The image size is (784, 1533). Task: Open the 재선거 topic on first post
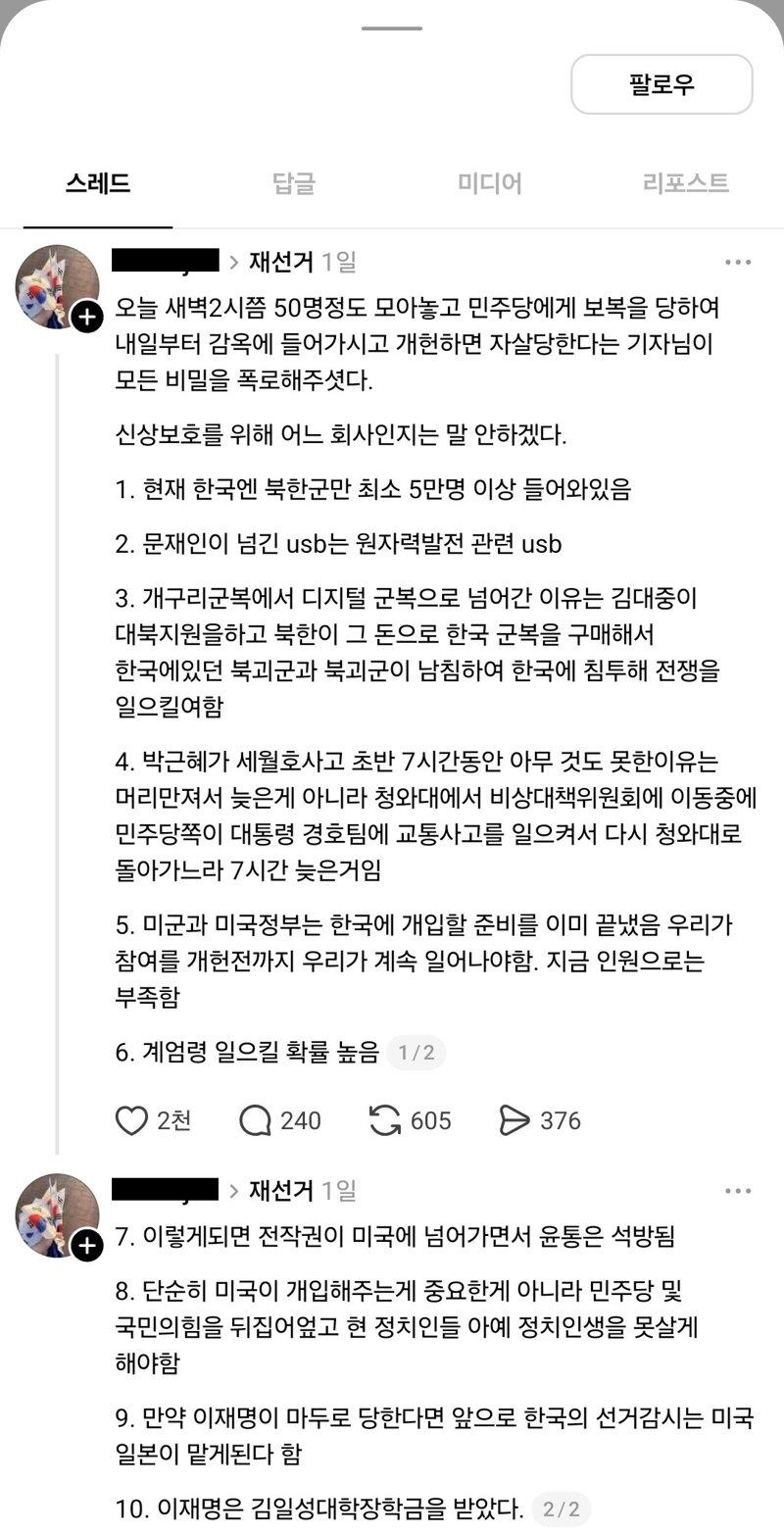pos(281,262)
